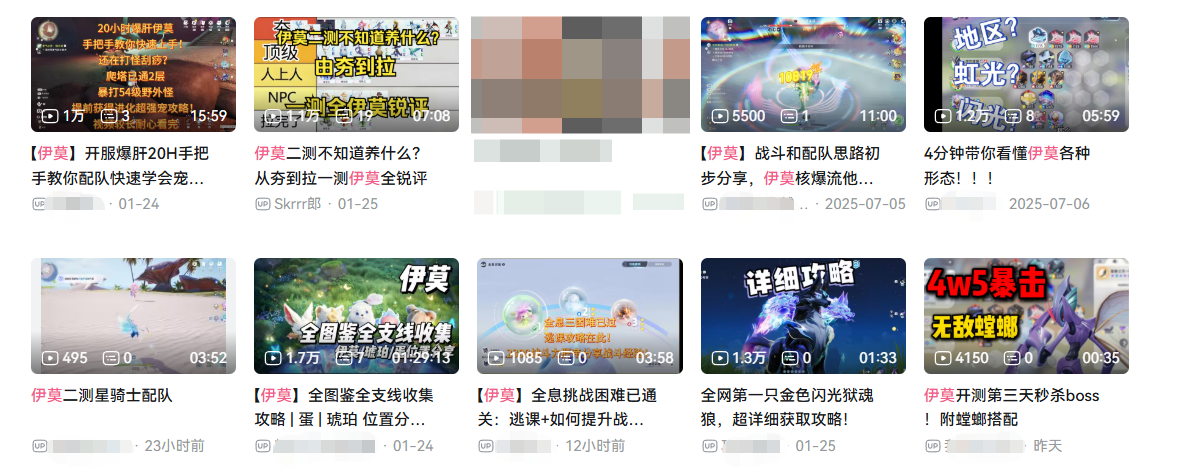
Task: Play the 战斗和配队思路初步分享 video
Action: pyautogui.click(x=803, y=74)
